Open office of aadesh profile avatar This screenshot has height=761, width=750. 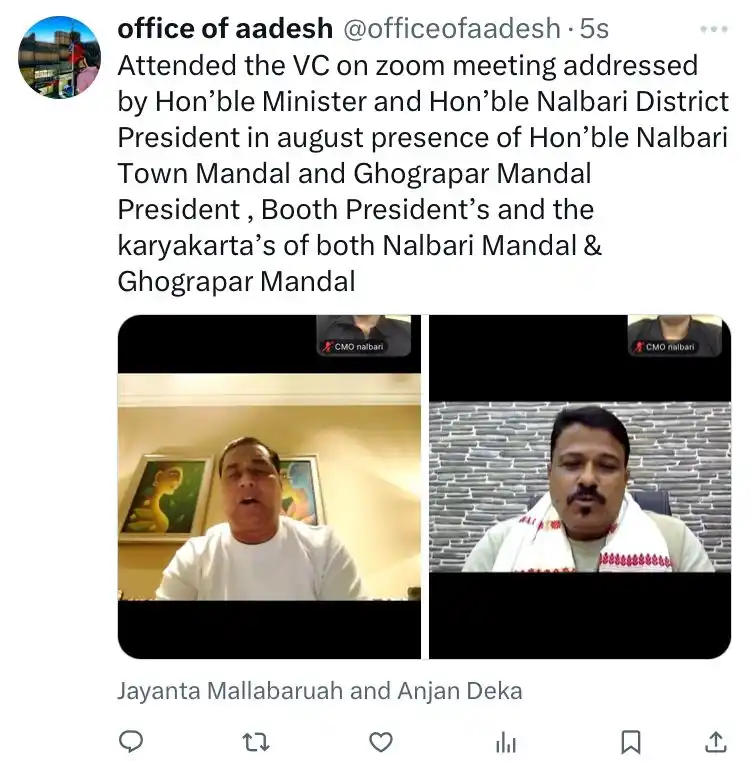tap(59, 57)
